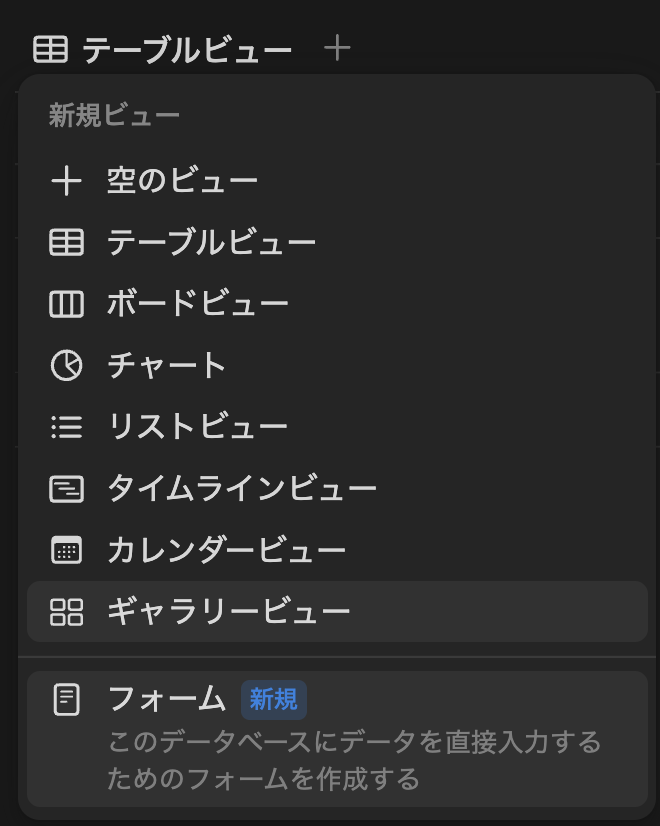The image size is (660, 826).
Task: Create a new フォーム
Action: (x=337, y=739)
